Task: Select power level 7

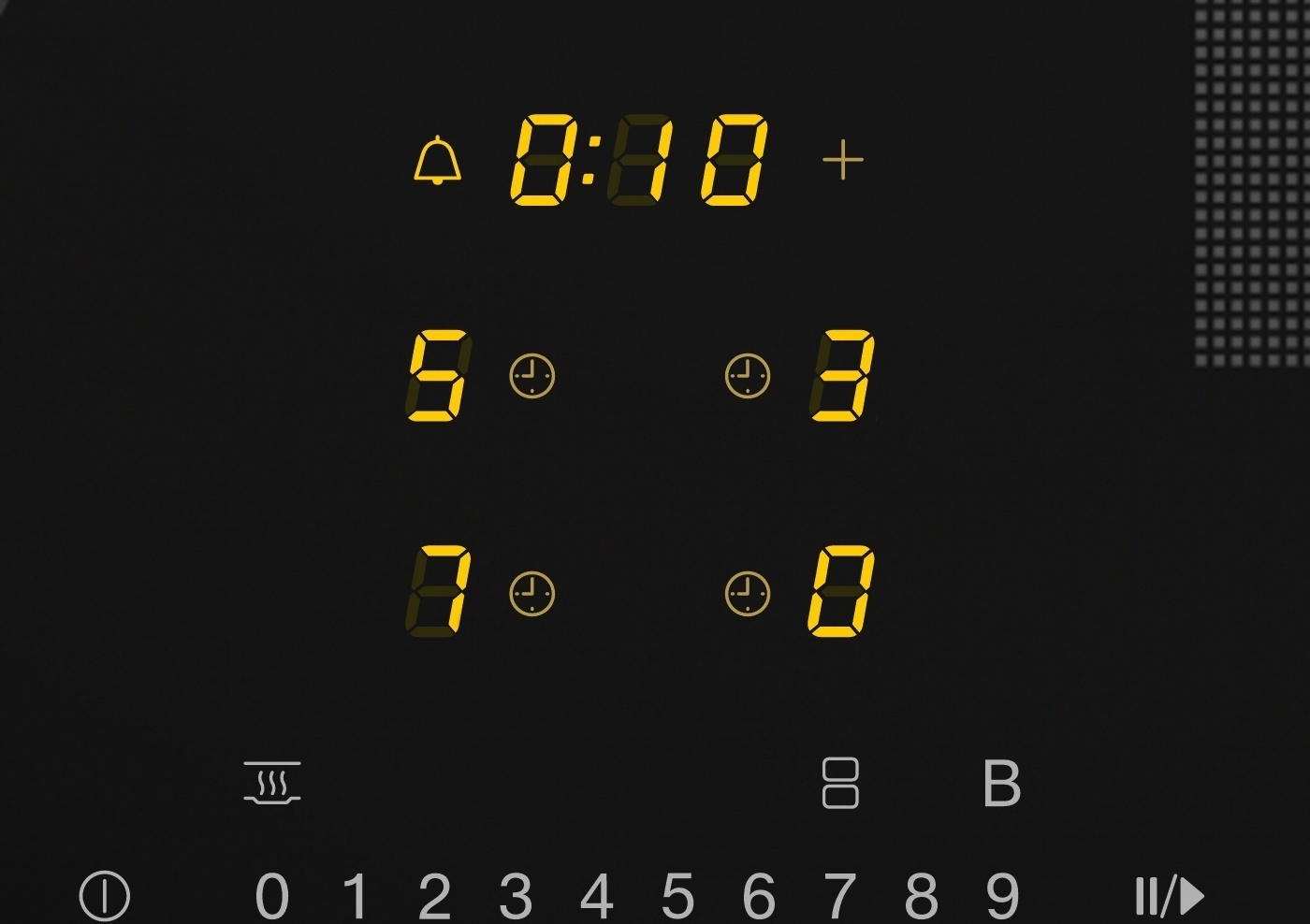Action: tap(839, 896)
